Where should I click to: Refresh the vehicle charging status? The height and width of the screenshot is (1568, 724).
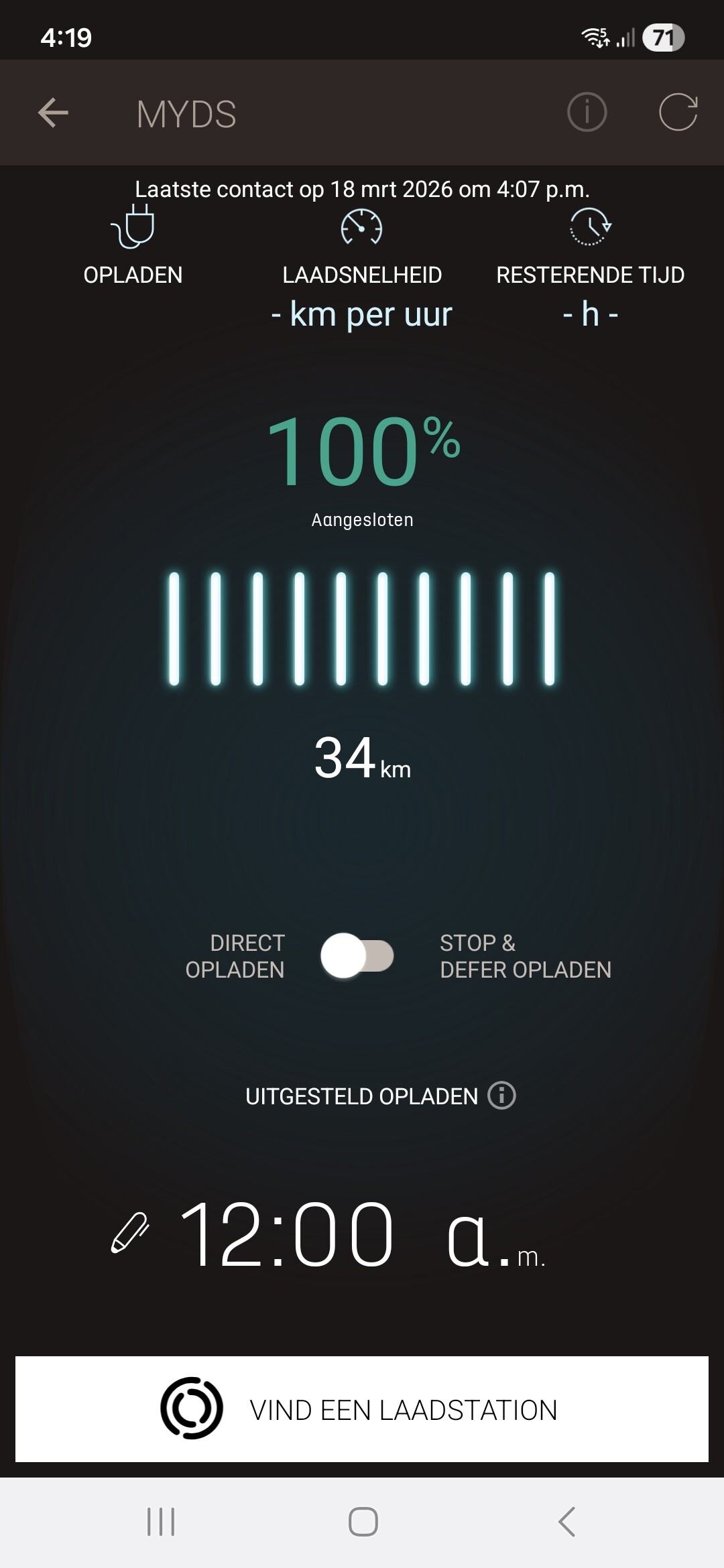pos(678,113)
